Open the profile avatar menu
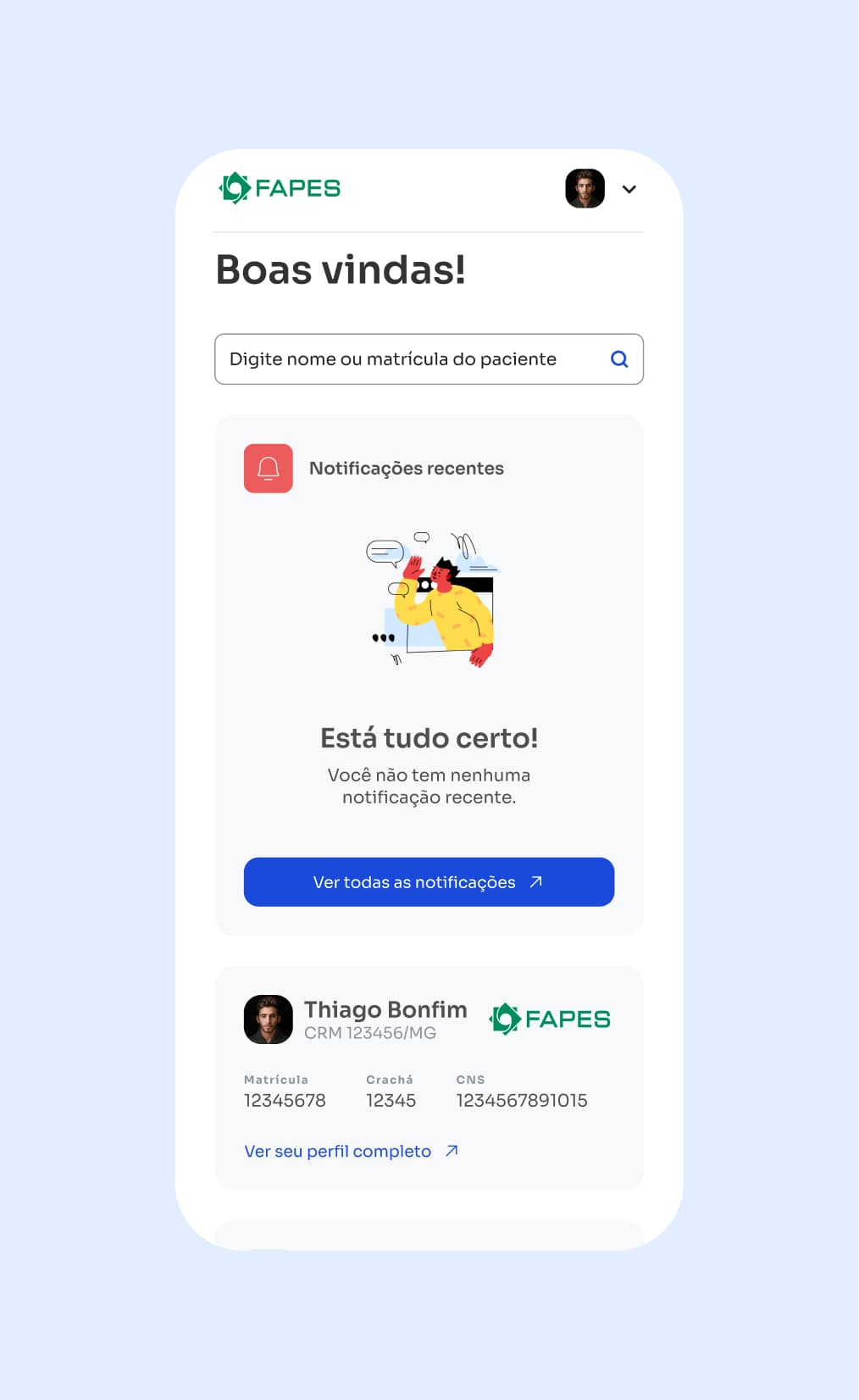 [585, 188]
